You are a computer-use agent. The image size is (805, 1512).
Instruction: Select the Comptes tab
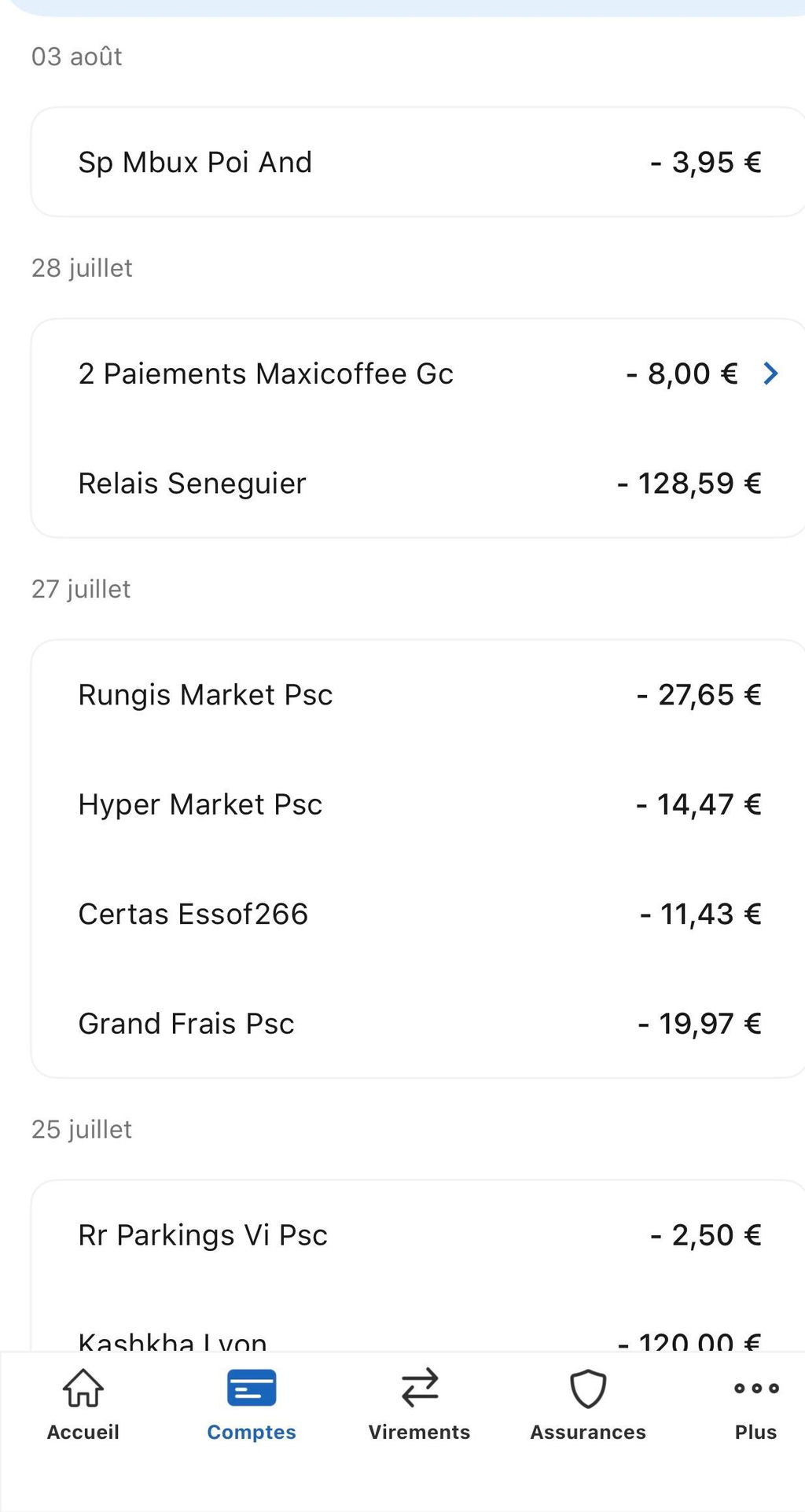[x=252, y=1405]
